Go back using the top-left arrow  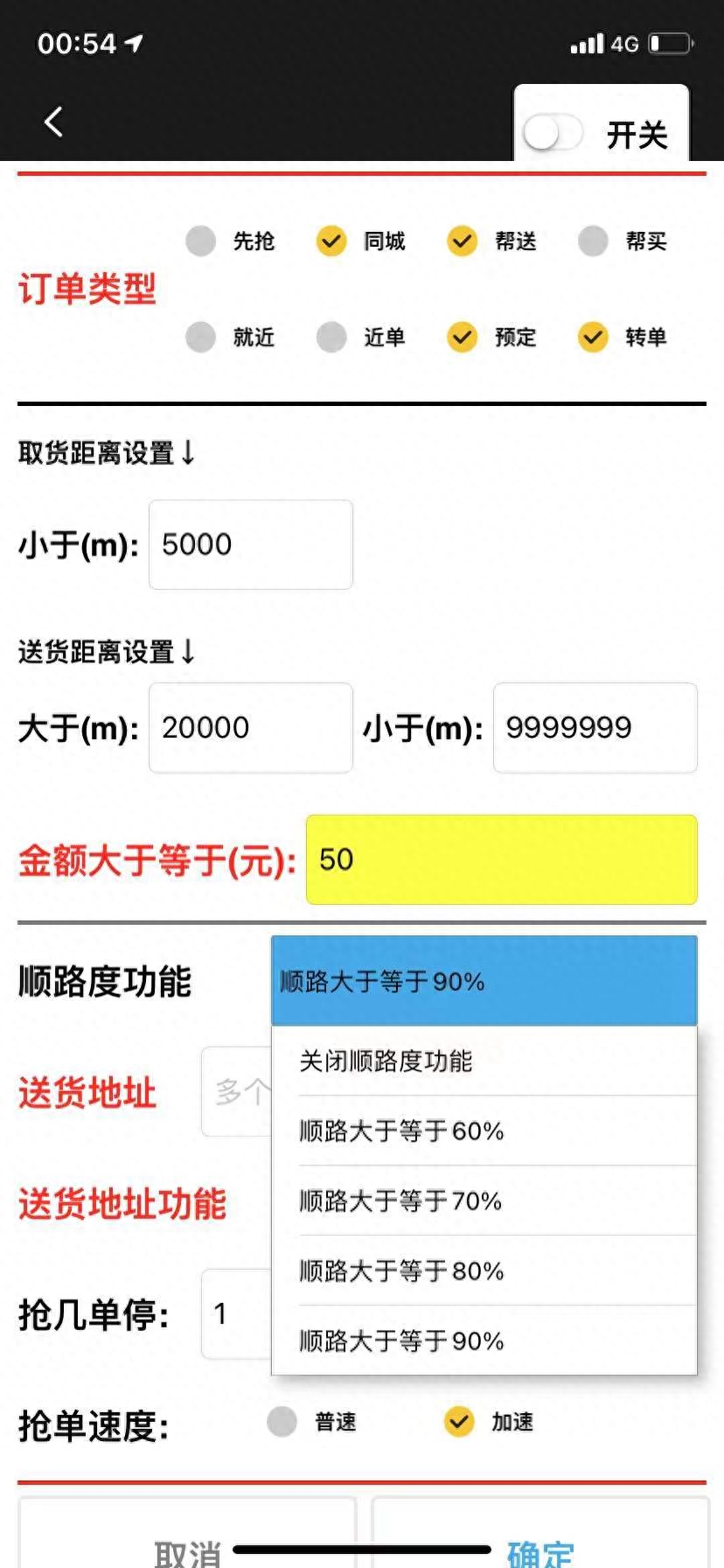[x=53, y=122]
